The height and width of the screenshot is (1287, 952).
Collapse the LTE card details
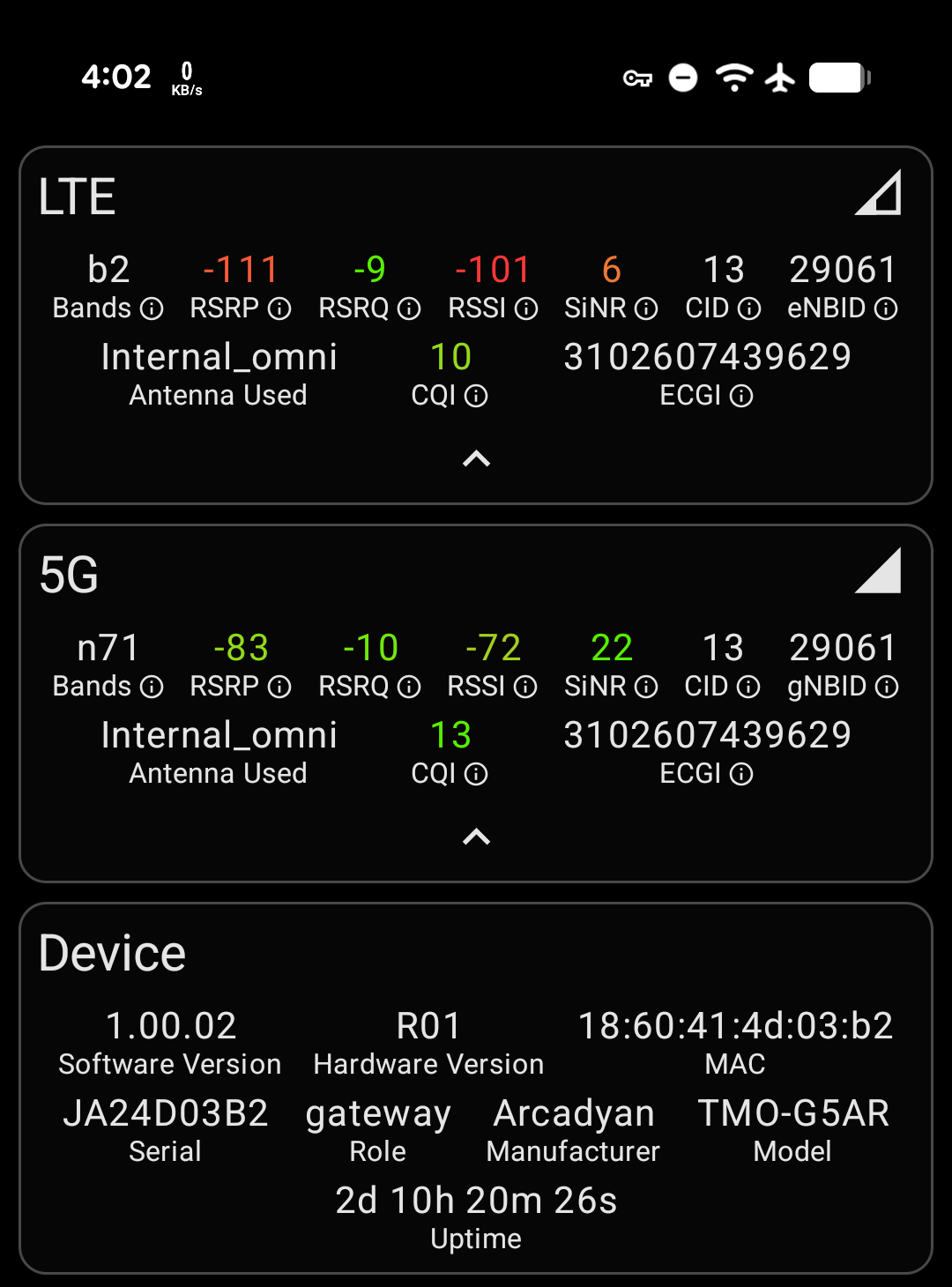point(476,459)
